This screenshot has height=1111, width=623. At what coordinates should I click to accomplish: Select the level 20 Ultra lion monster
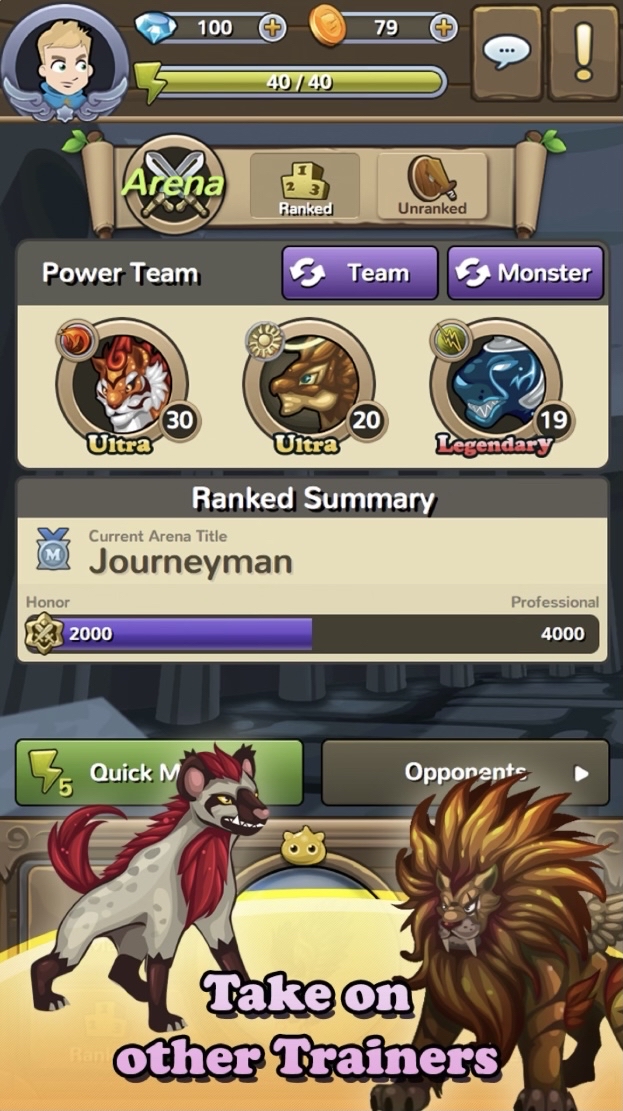click(309, 385)
